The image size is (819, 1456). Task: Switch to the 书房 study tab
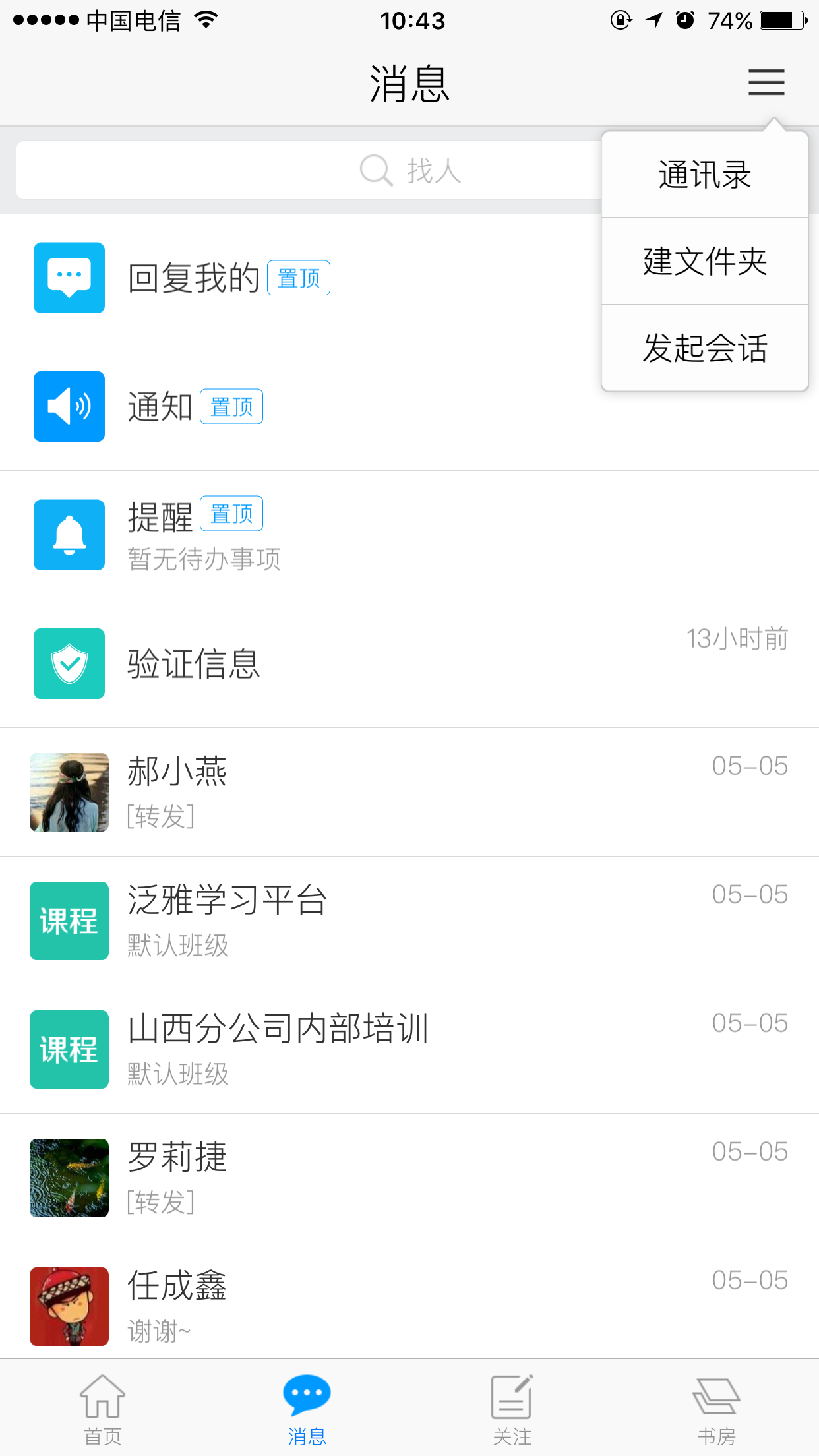coord(716,1409)
